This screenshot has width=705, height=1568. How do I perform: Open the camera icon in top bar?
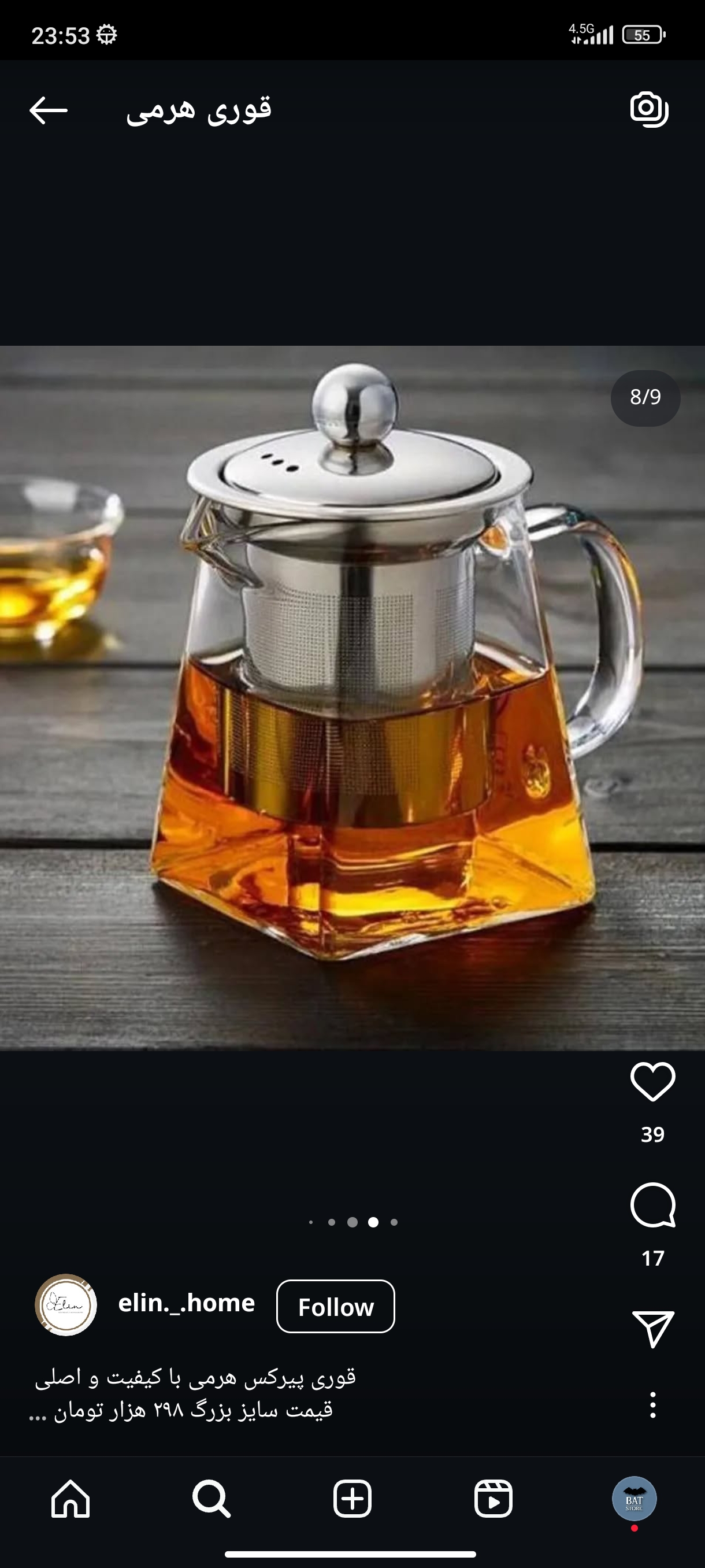pos(649,110)
